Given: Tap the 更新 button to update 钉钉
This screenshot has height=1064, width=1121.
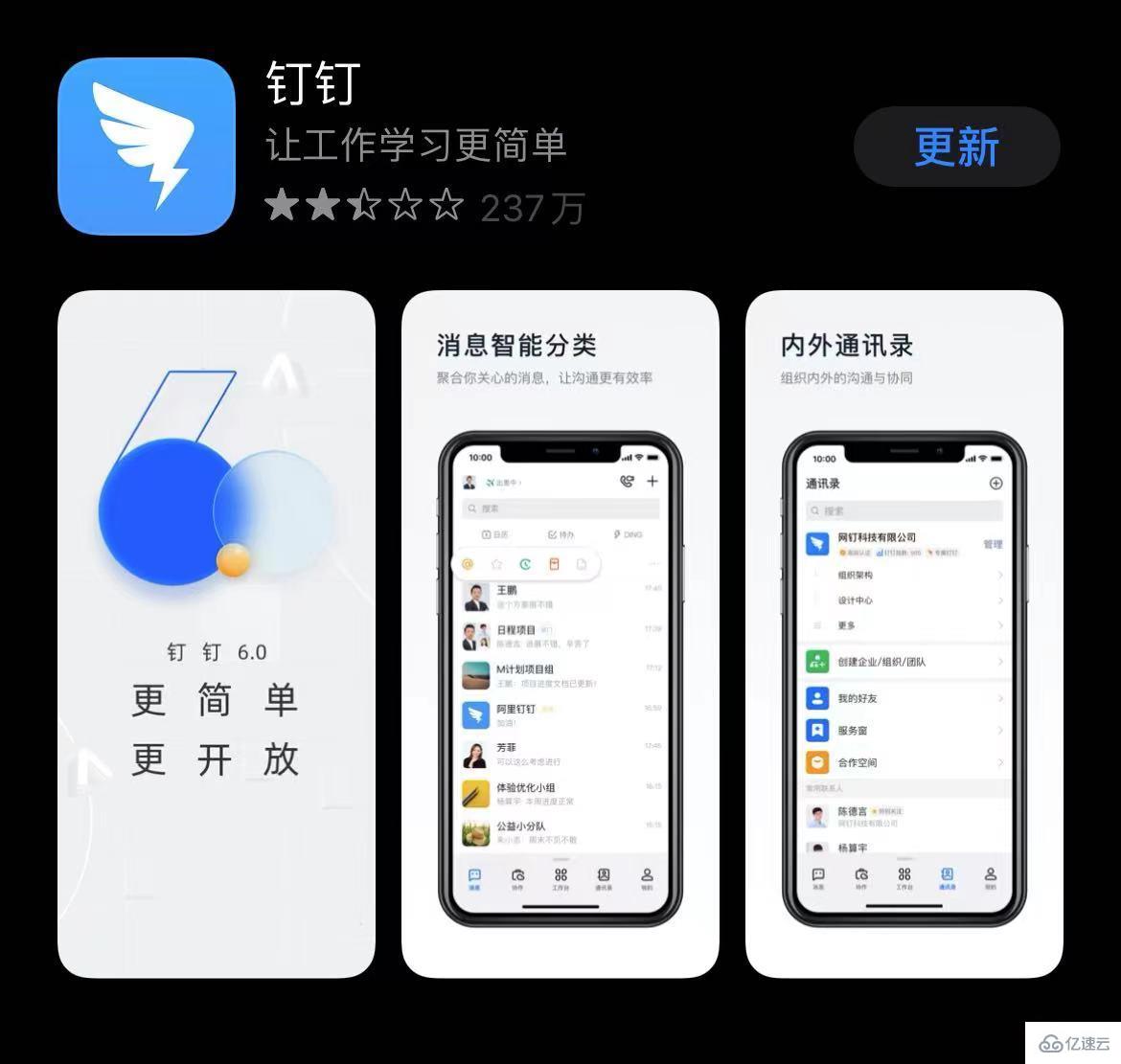Looking at the screenshot, I should click(x=956, y=147).
